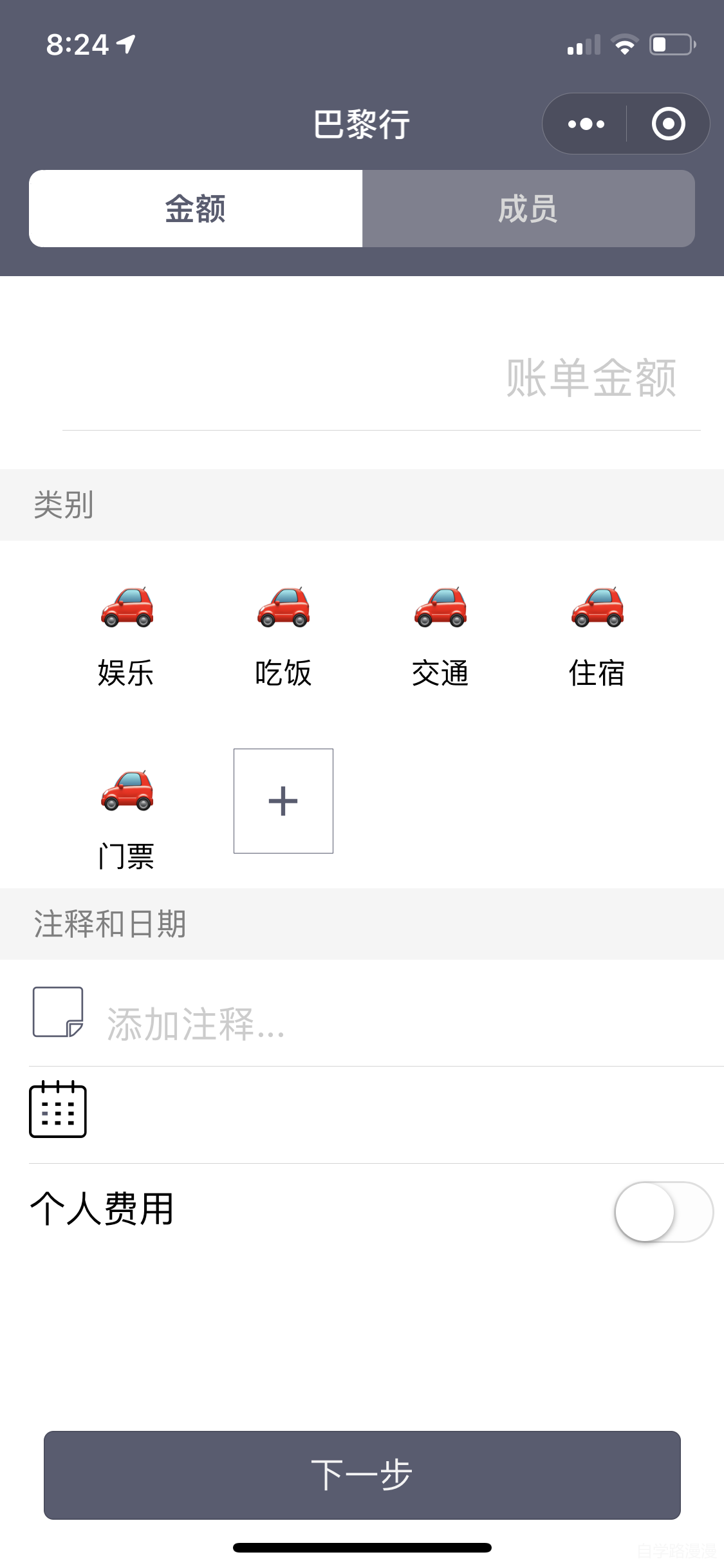Choose the 吃饭 category

click(283, 634)
